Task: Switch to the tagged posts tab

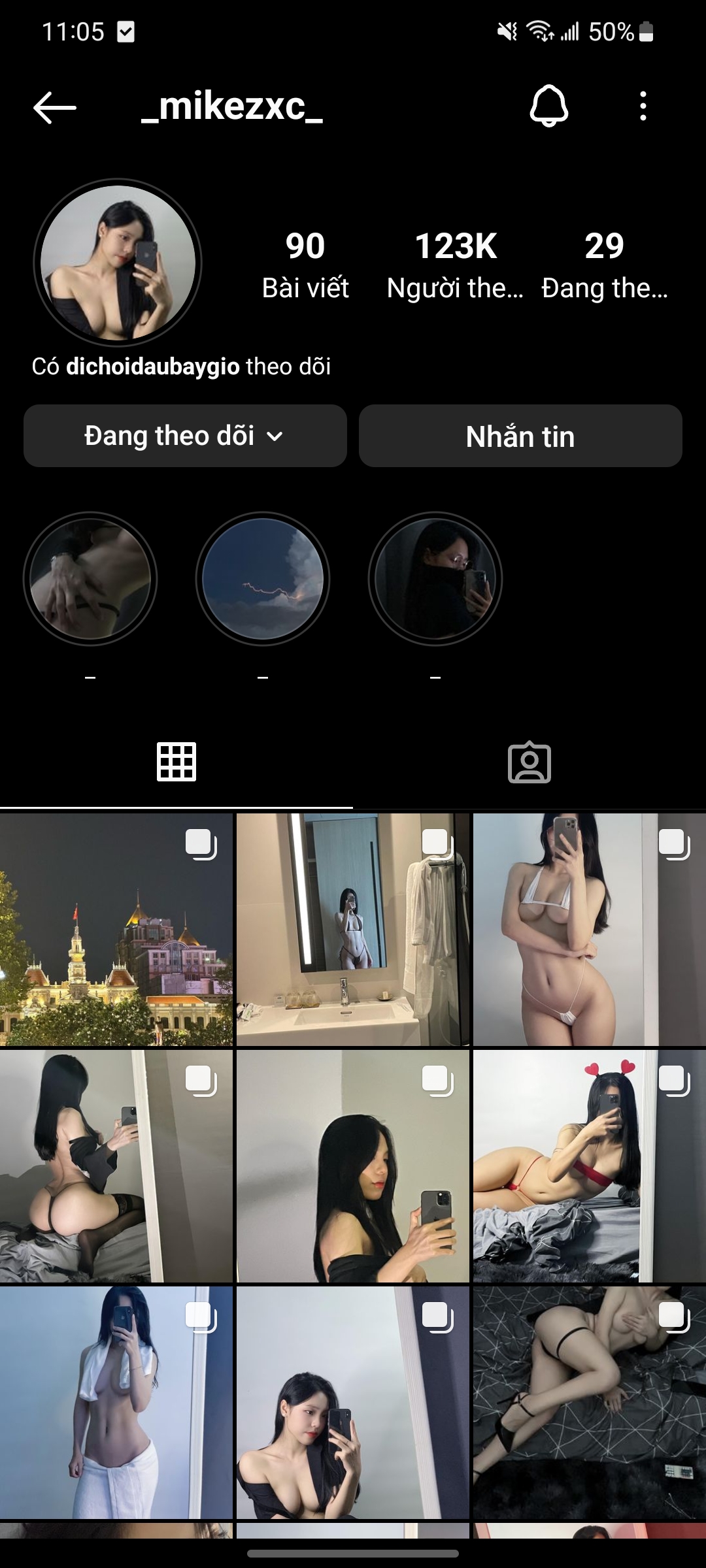Action: (x=529, y=762)
